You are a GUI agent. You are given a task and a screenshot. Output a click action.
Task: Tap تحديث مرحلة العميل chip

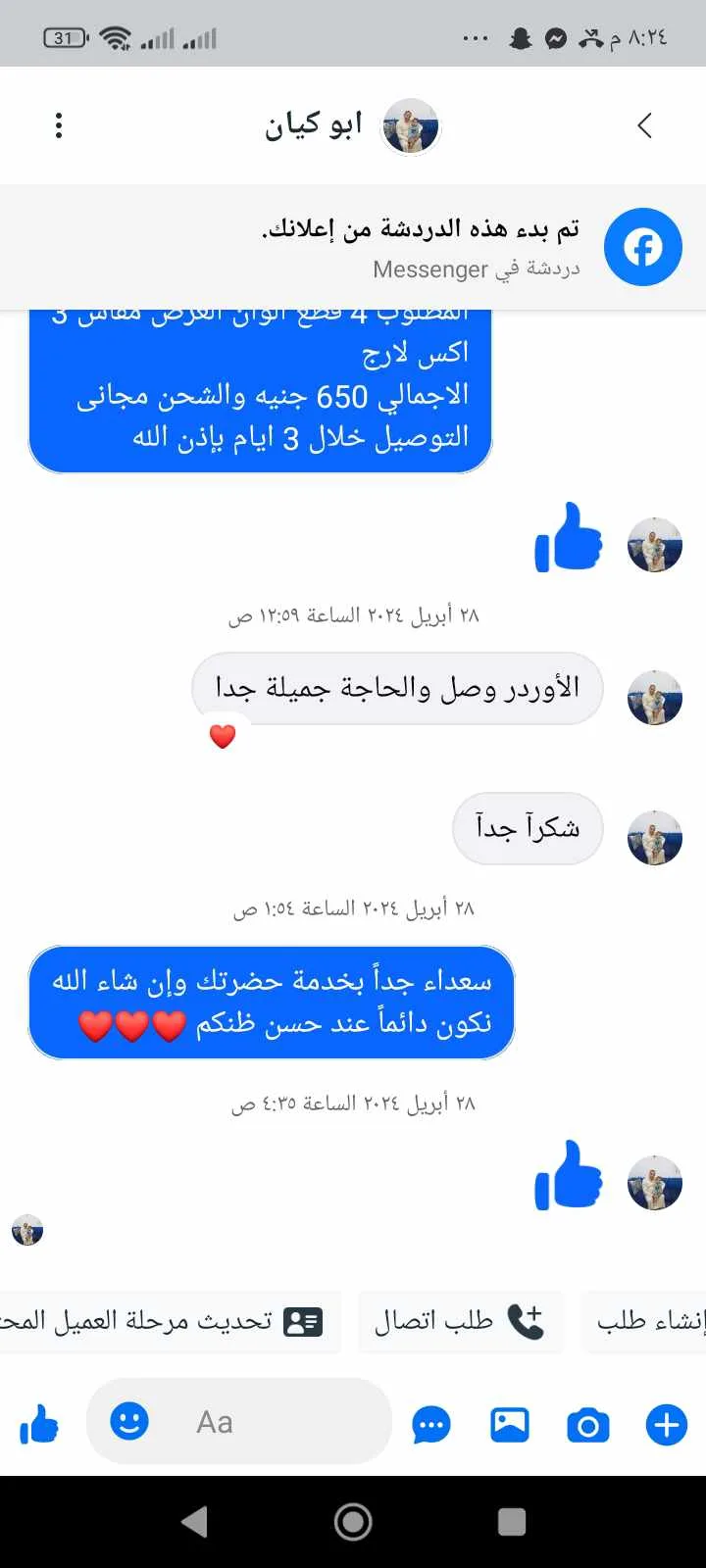click(x=167, y=1322)
